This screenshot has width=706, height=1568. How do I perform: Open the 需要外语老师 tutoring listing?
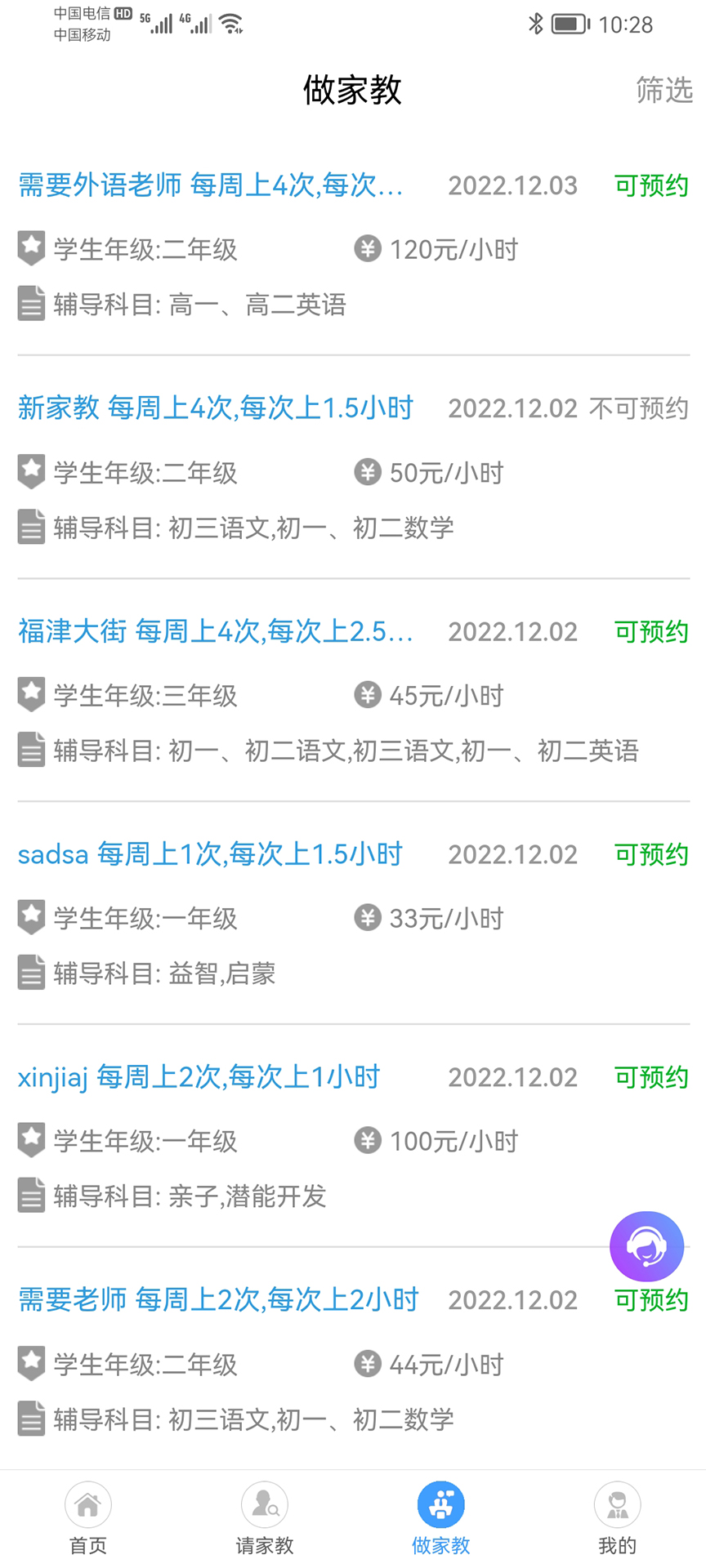pyautogui.click(x=210, y=186)
